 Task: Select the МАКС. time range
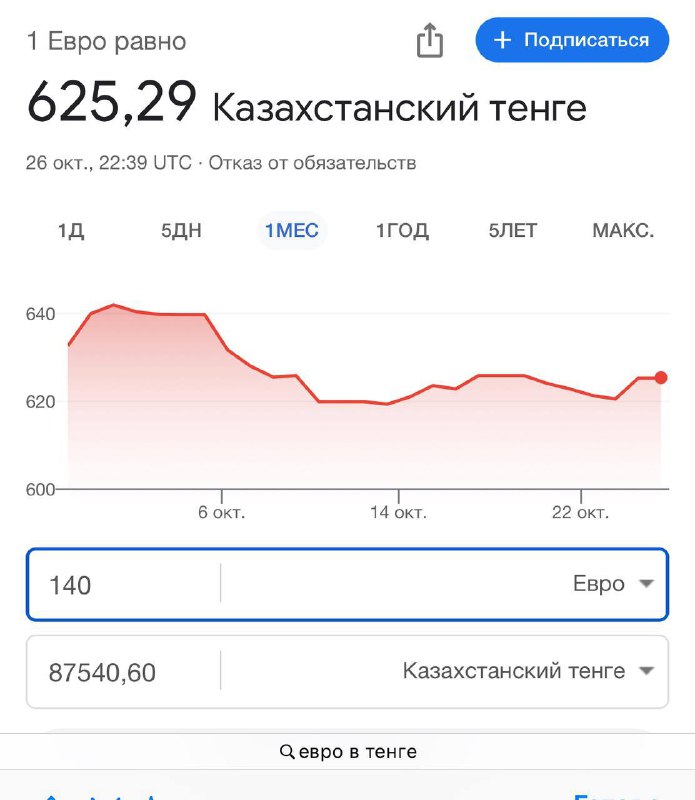click(x=623, y=231)
